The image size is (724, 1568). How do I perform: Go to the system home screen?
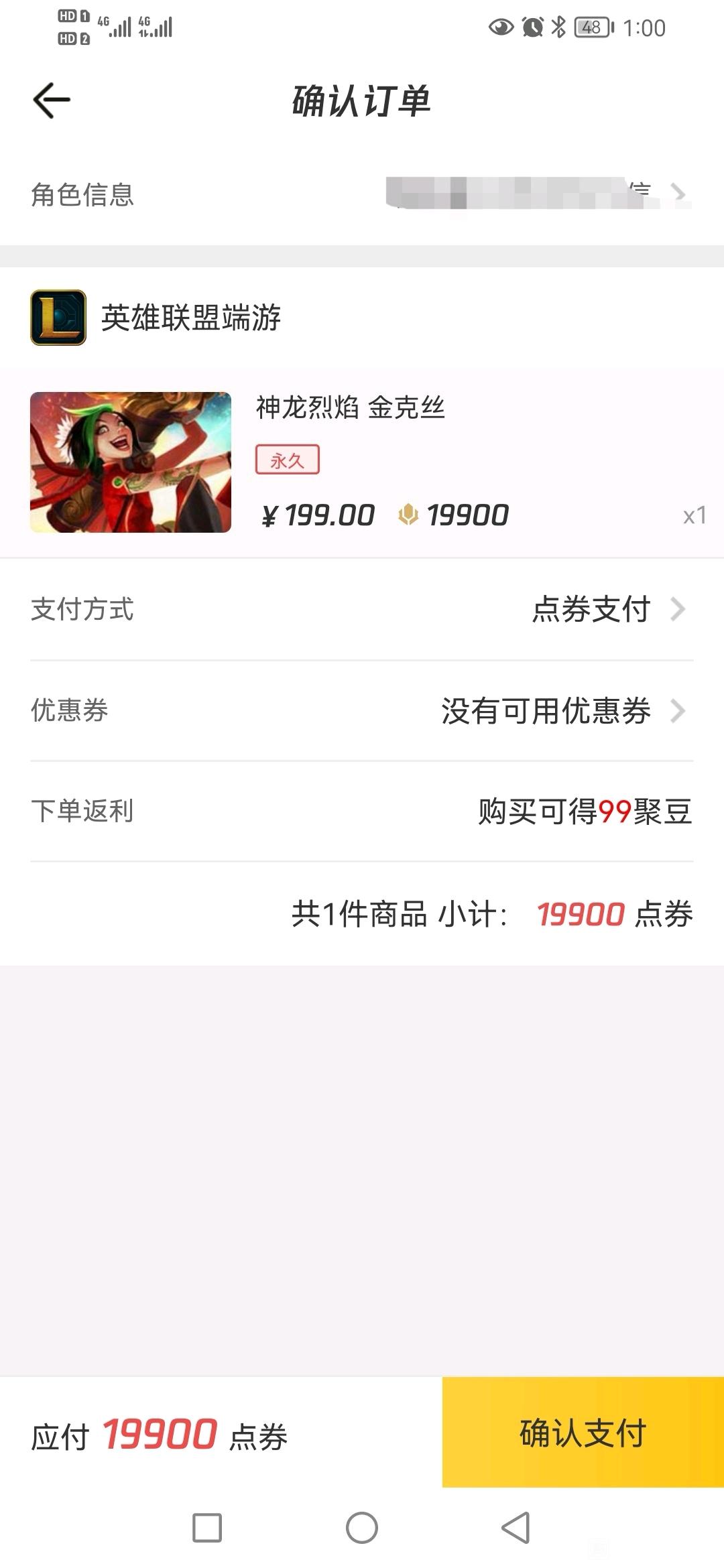click(362, 1528)
